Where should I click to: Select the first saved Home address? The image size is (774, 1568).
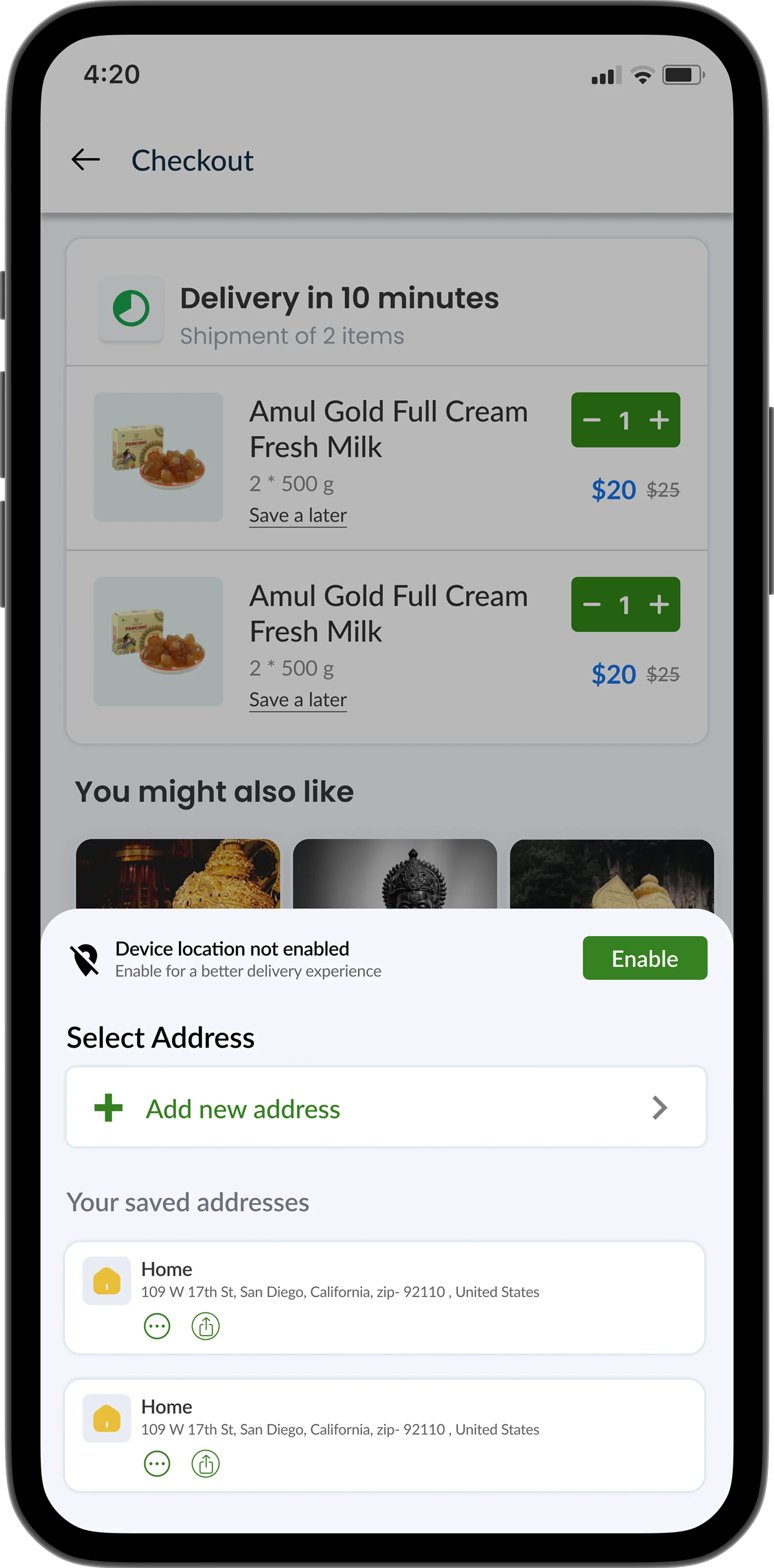[x=384, y=1280]
